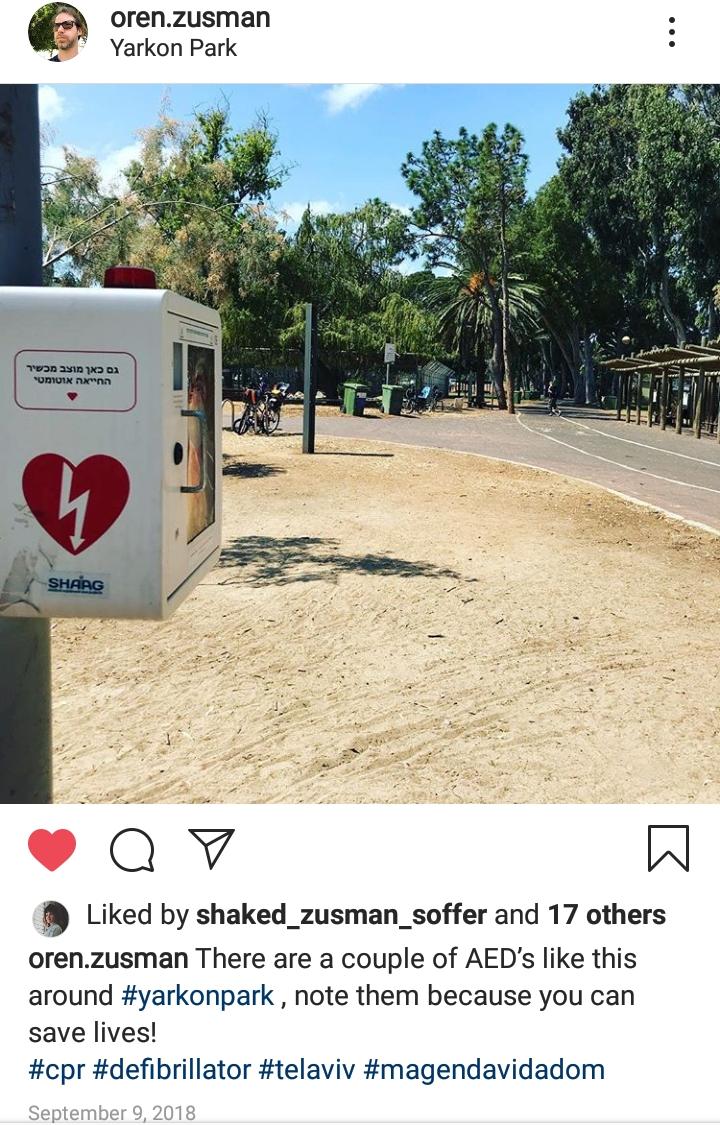
Task: Tap the oren.zusman username in the header
Action: point(190,18)
